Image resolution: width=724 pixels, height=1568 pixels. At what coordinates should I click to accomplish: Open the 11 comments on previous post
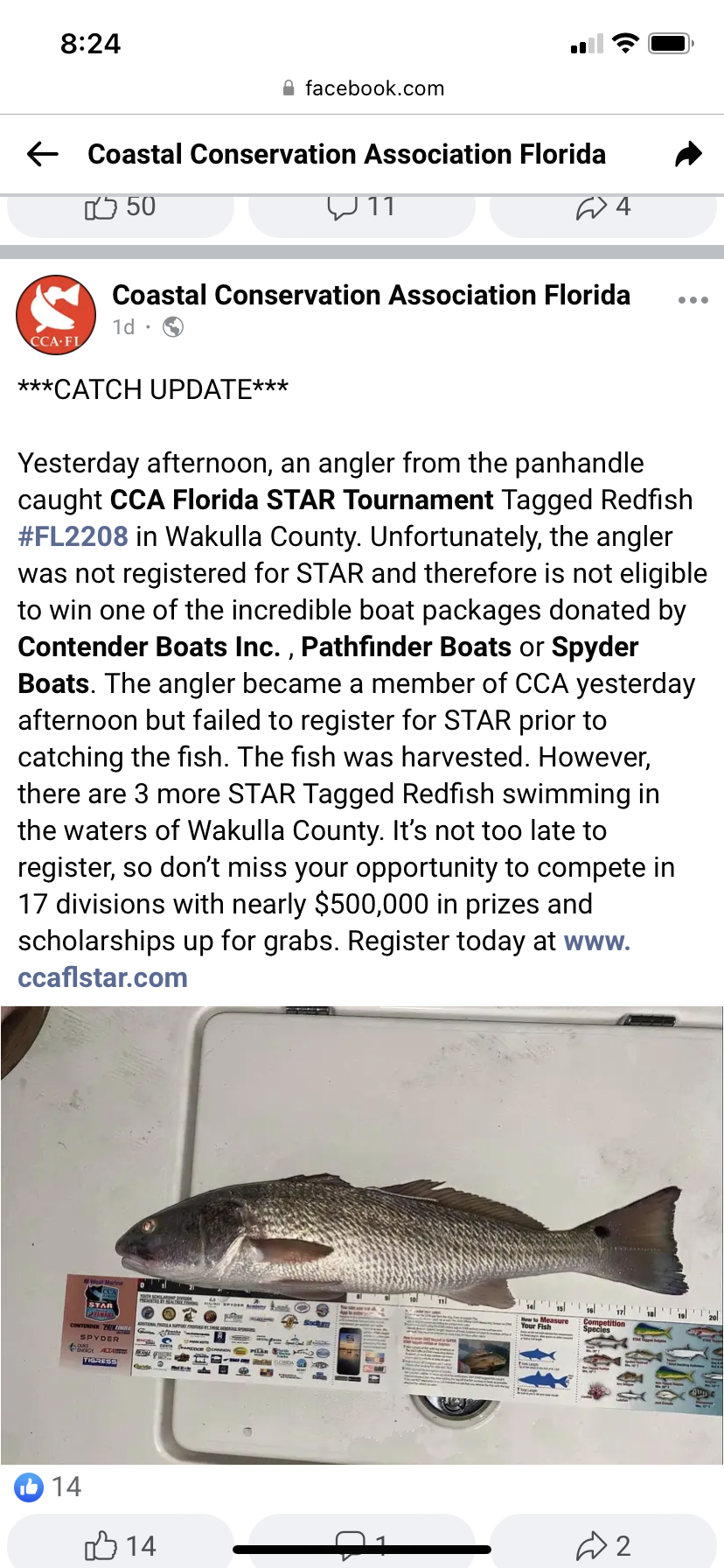[x=361, y=208]
